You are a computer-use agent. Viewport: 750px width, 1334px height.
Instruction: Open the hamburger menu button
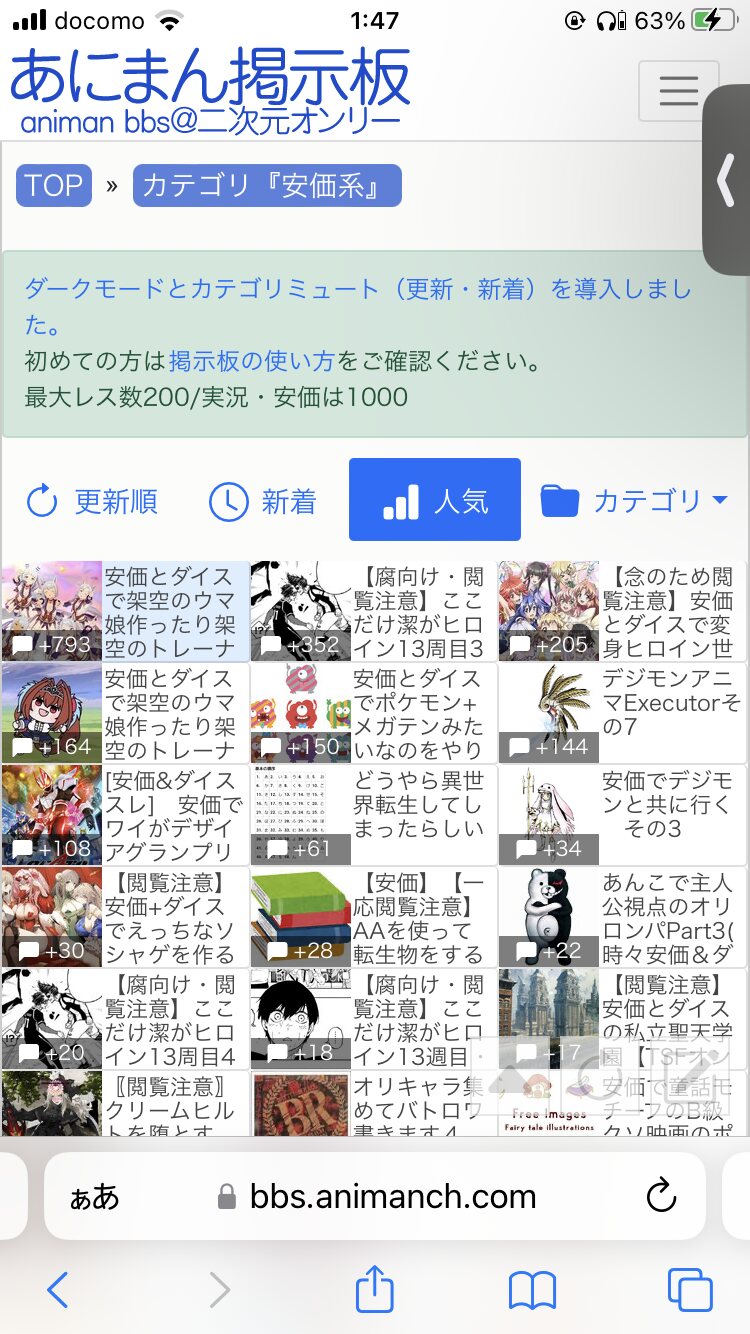coord(678,91)
